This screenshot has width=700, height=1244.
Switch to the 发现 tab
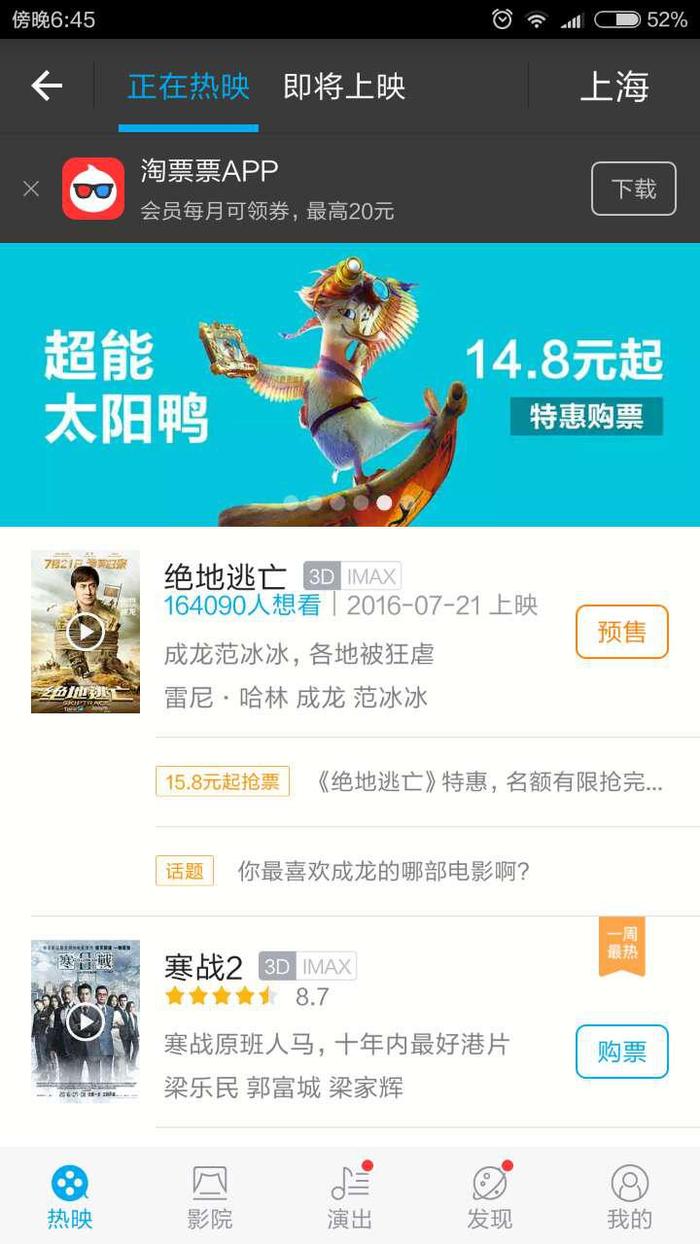(490, 1198)
